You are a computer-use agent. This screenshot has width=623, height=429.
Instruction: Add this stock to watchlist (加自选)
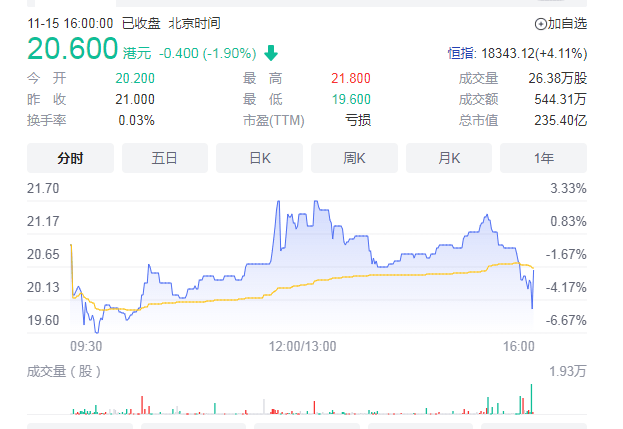click(x=561, y=23)
